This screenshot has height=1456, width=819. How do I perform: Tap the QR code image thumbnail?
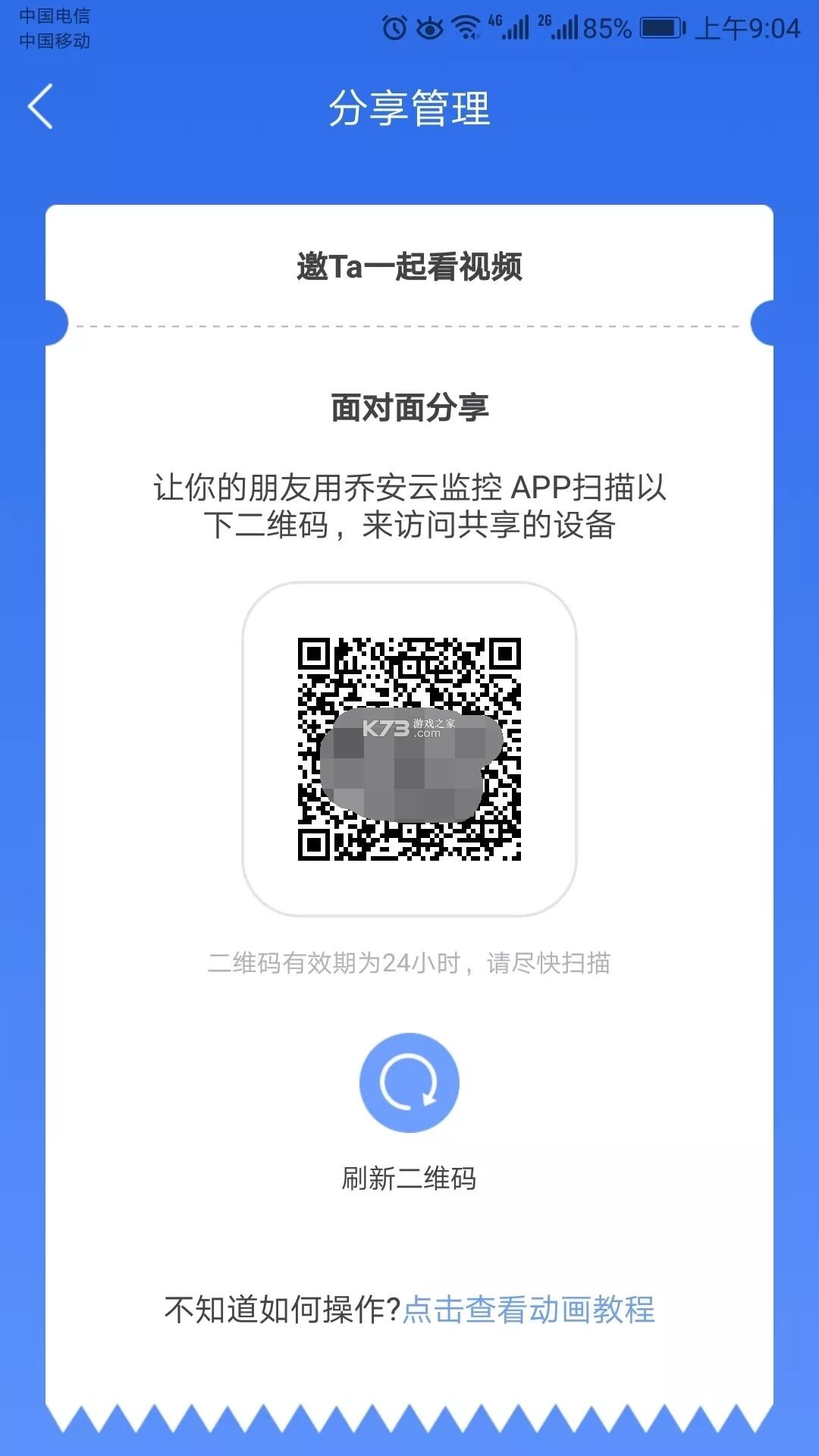(x=409, y=751)
